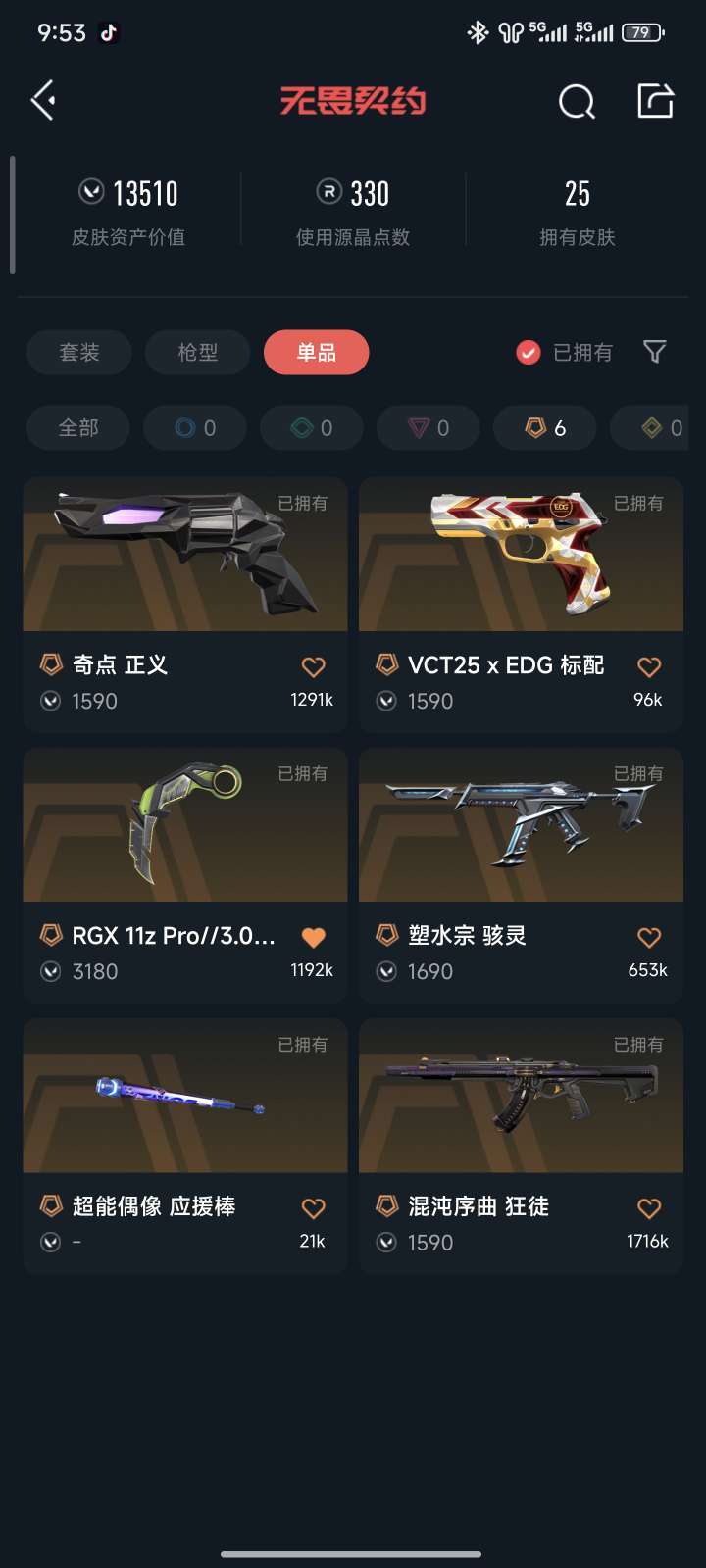
Task: Like the 超能偶像 应援棒 skin
Action: tap(313, 1207)
